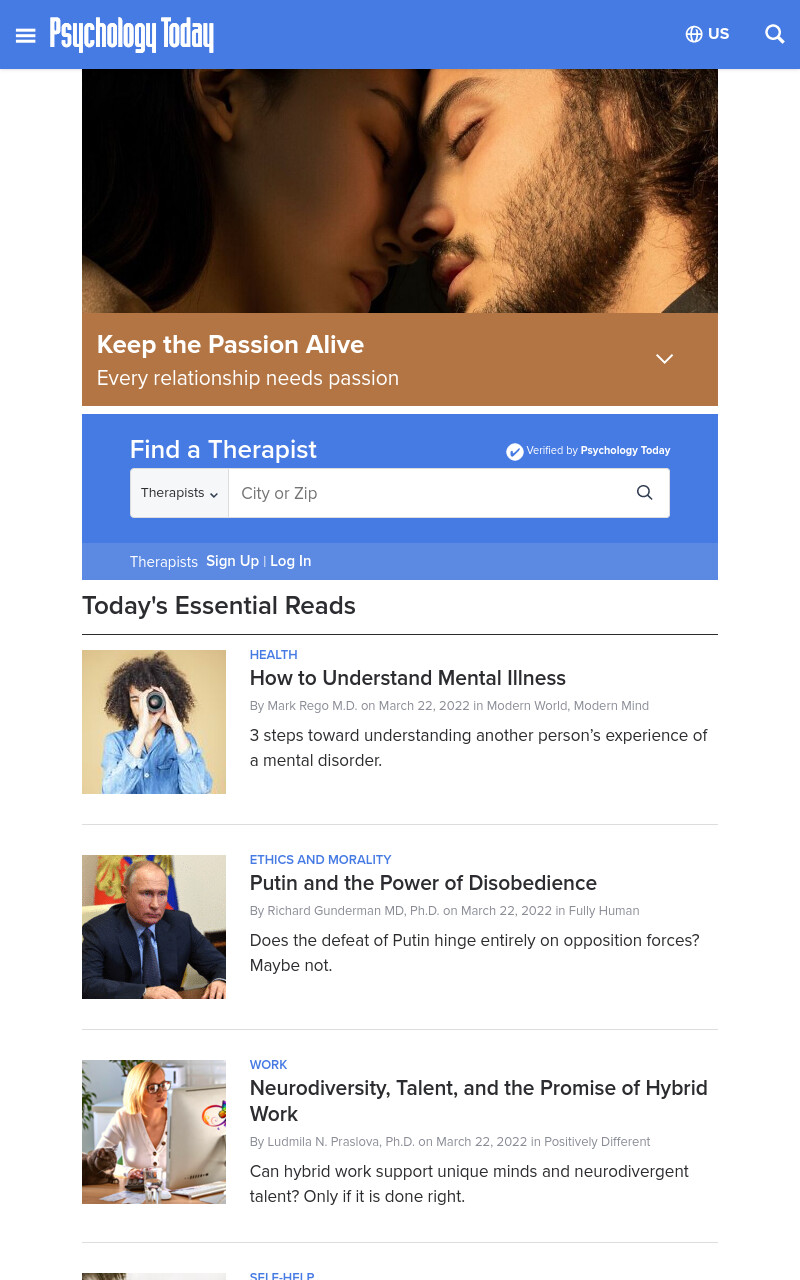Tap Sign Up for therapists
Screen dimensions: 800x1280
232,561
